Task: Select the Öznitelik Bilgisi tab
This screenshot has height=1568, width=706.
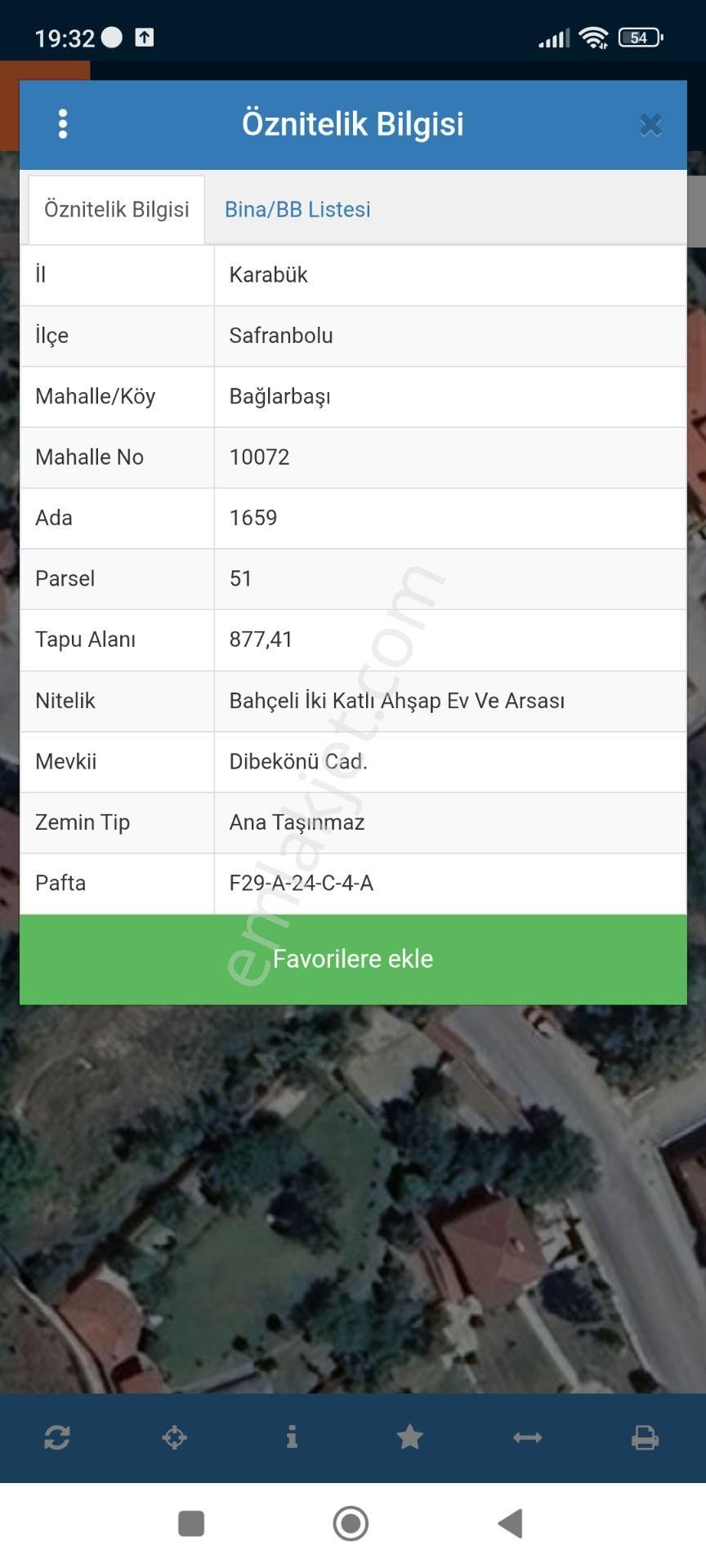Action: pyautogui.click(x=117, y=210)
